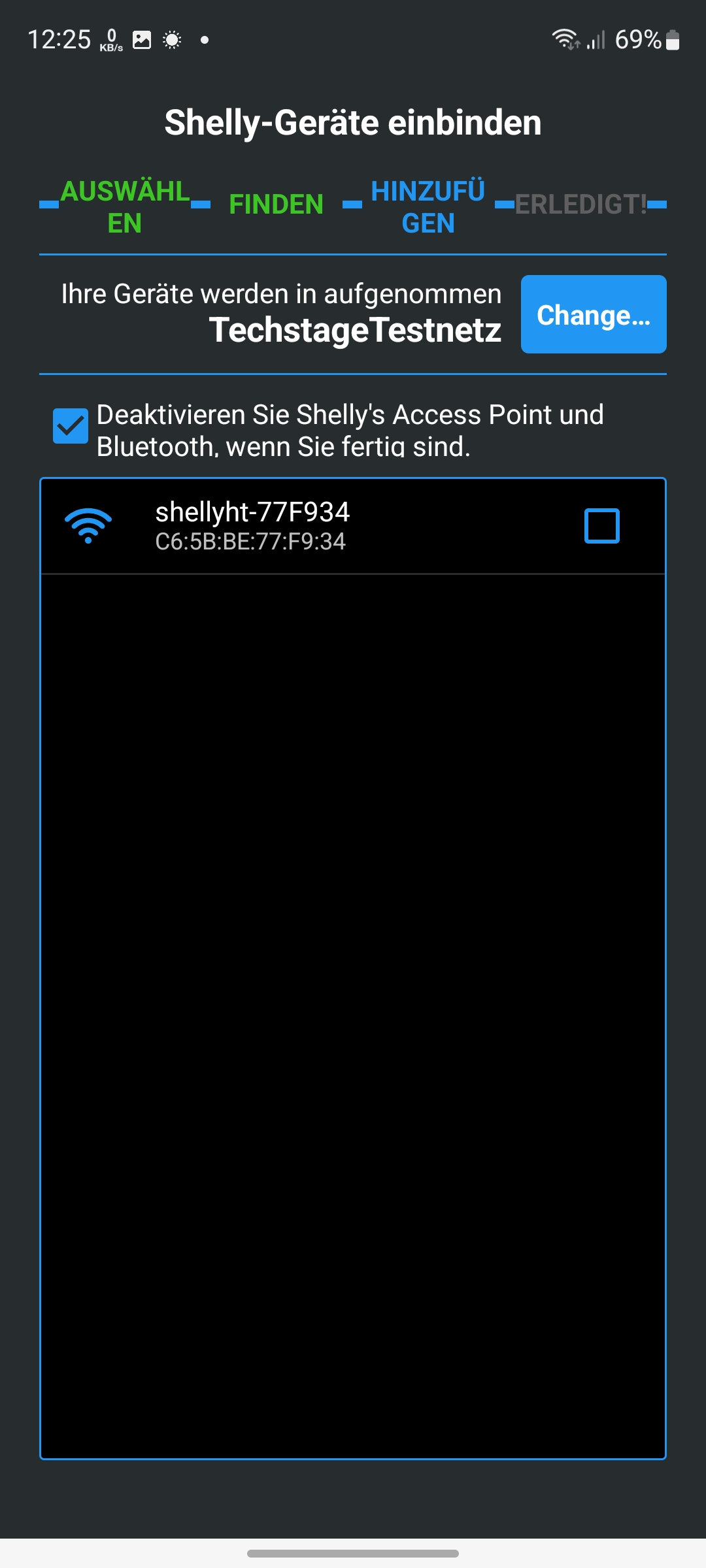Tap the Change… button for network

click(593, 314)
